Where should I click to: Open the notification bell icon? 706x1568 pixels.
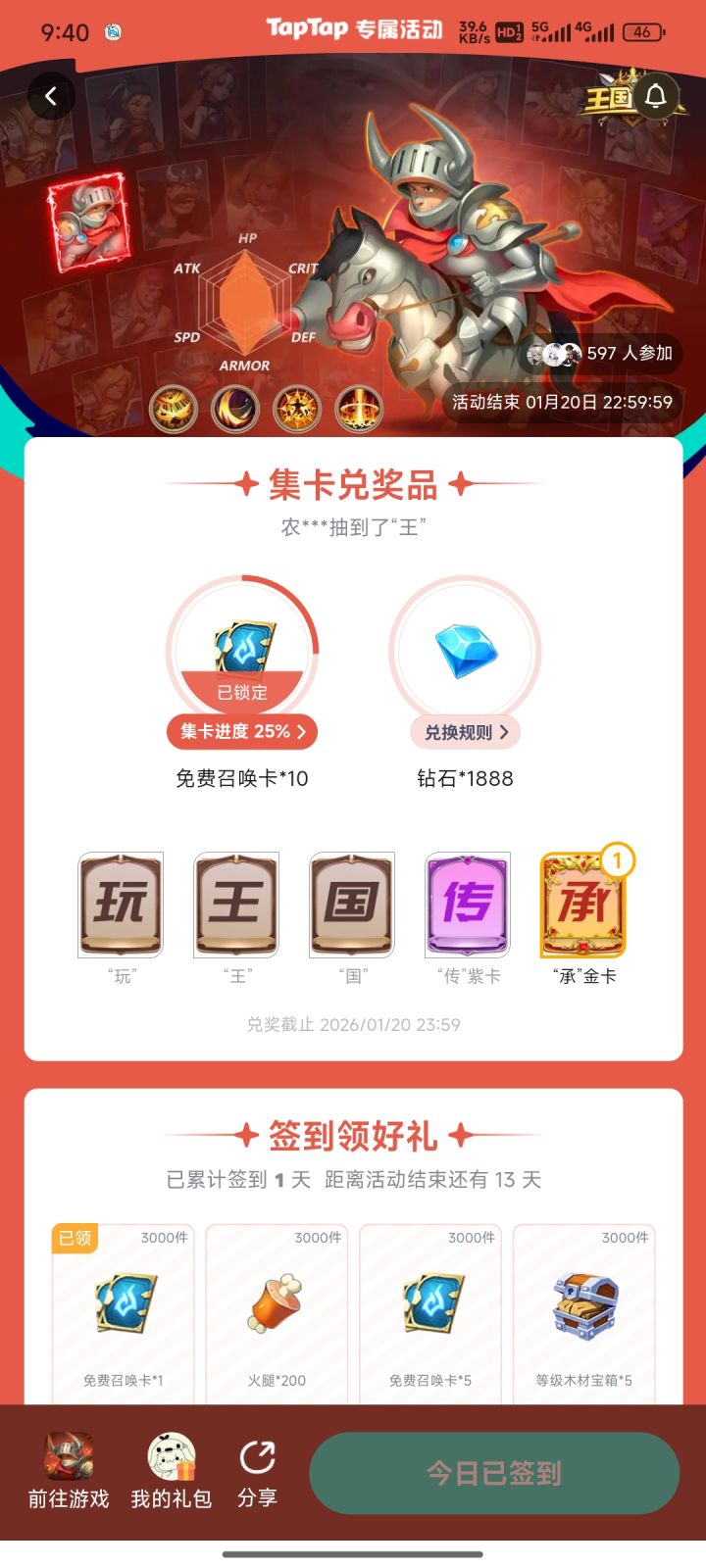[x=654, y=96]
